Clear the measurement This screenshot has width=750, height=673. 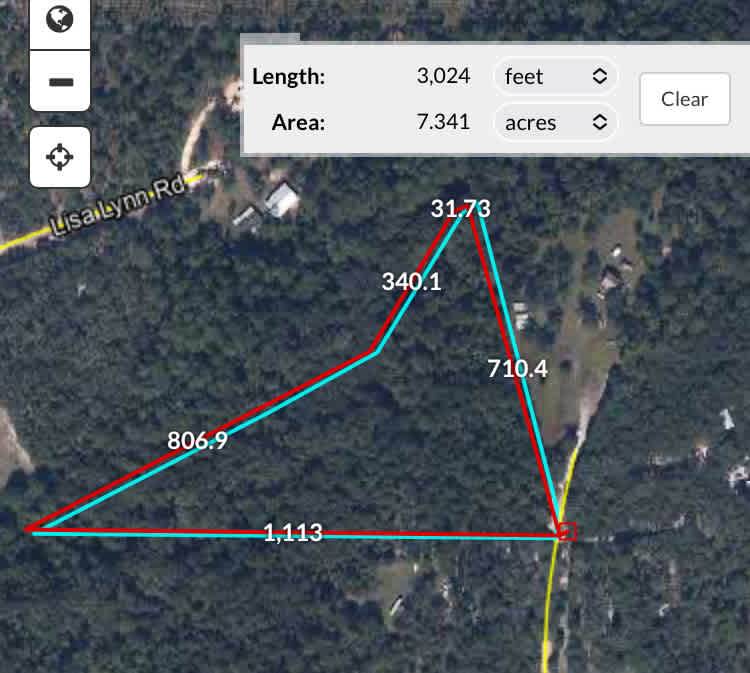click(x=684, y=99)
